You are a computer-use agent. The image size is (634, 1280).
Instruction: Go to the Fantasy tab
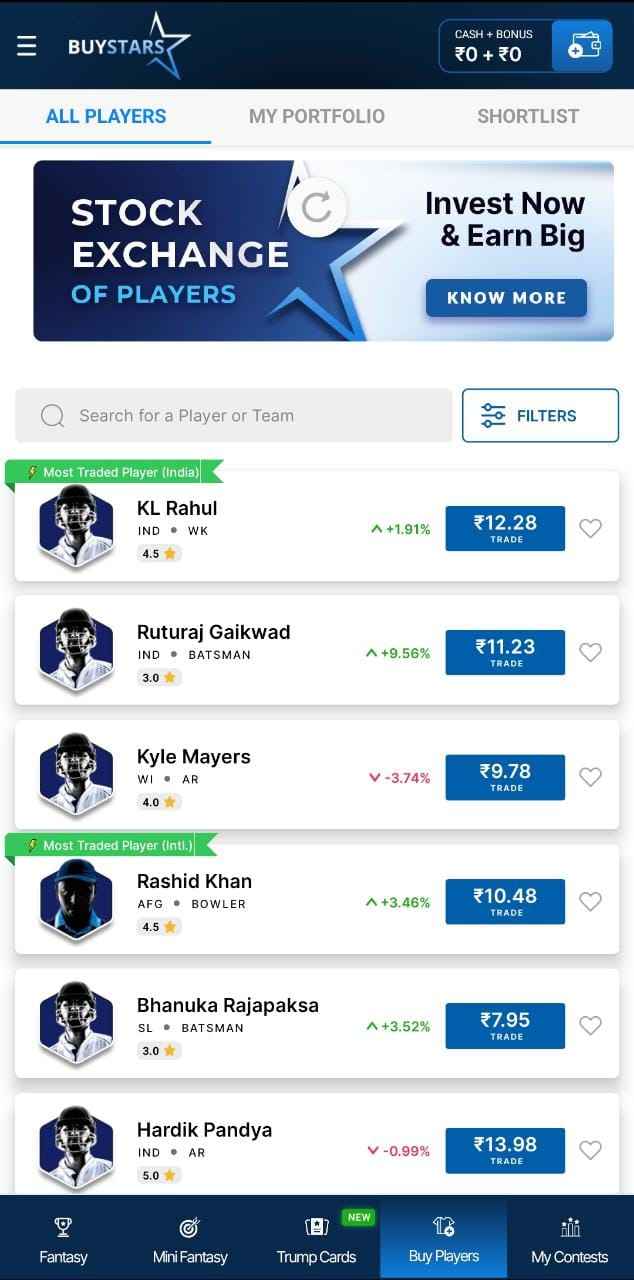point(63,1239)
